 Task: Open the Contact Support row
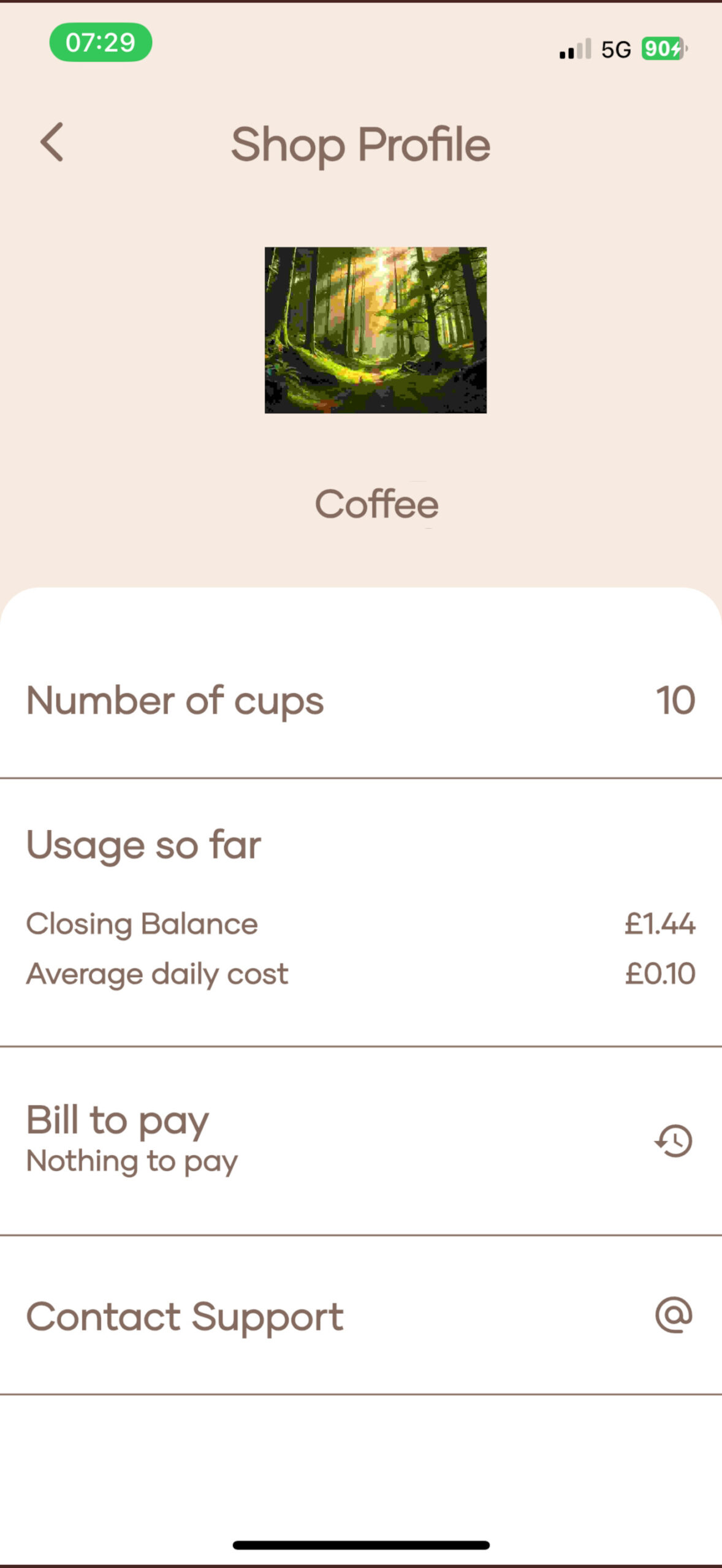[361, 1315]
